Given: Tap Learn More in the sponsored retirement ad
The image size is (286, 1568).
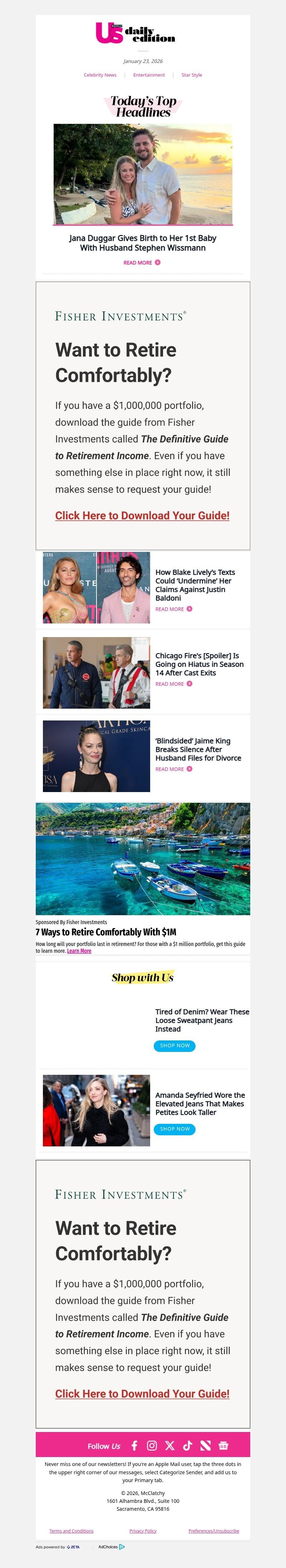Looking at the screenshot, I should [79, 951].
